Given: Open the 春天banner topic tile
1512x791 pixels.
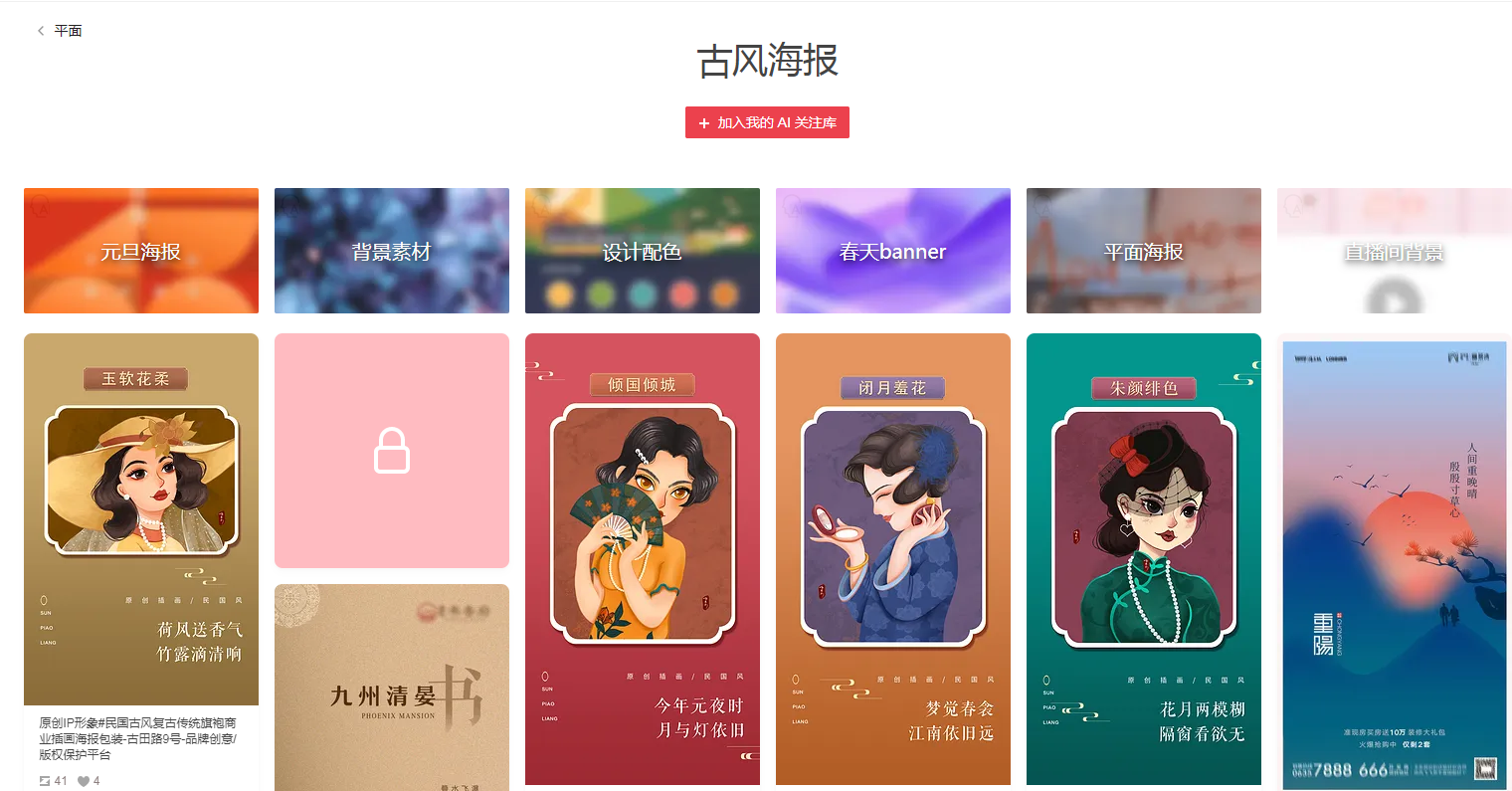Looking at the screenshot, I should click(x=893, y=251).
